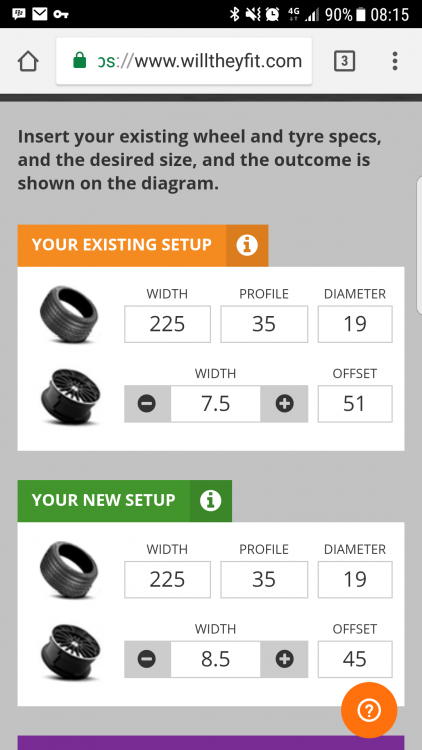Edit existing setup offset field showing 51
The image size is (422, 750).
(355, 404)
